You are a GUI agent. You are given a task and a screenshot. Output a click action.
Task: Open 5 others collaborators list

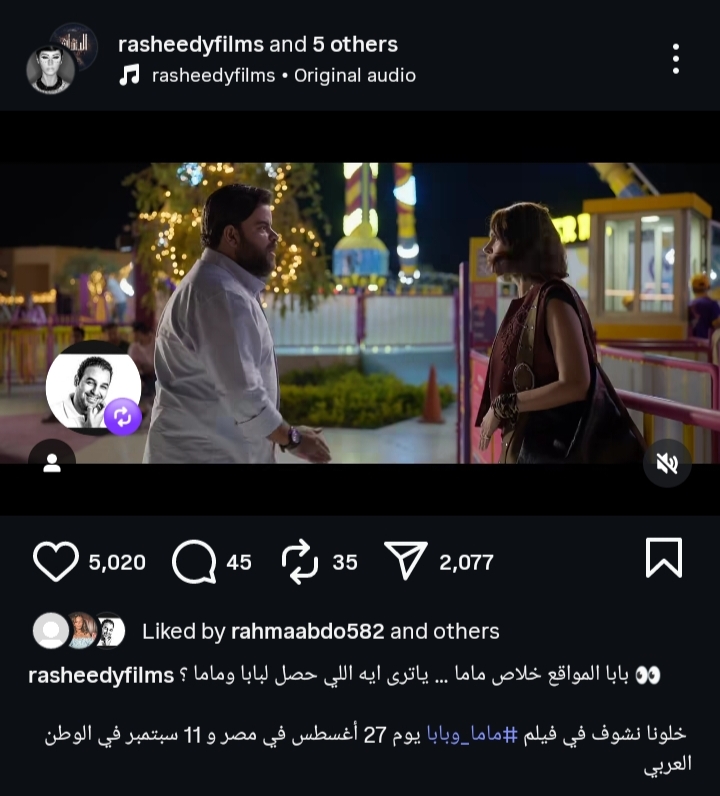(x=354, y=44)
